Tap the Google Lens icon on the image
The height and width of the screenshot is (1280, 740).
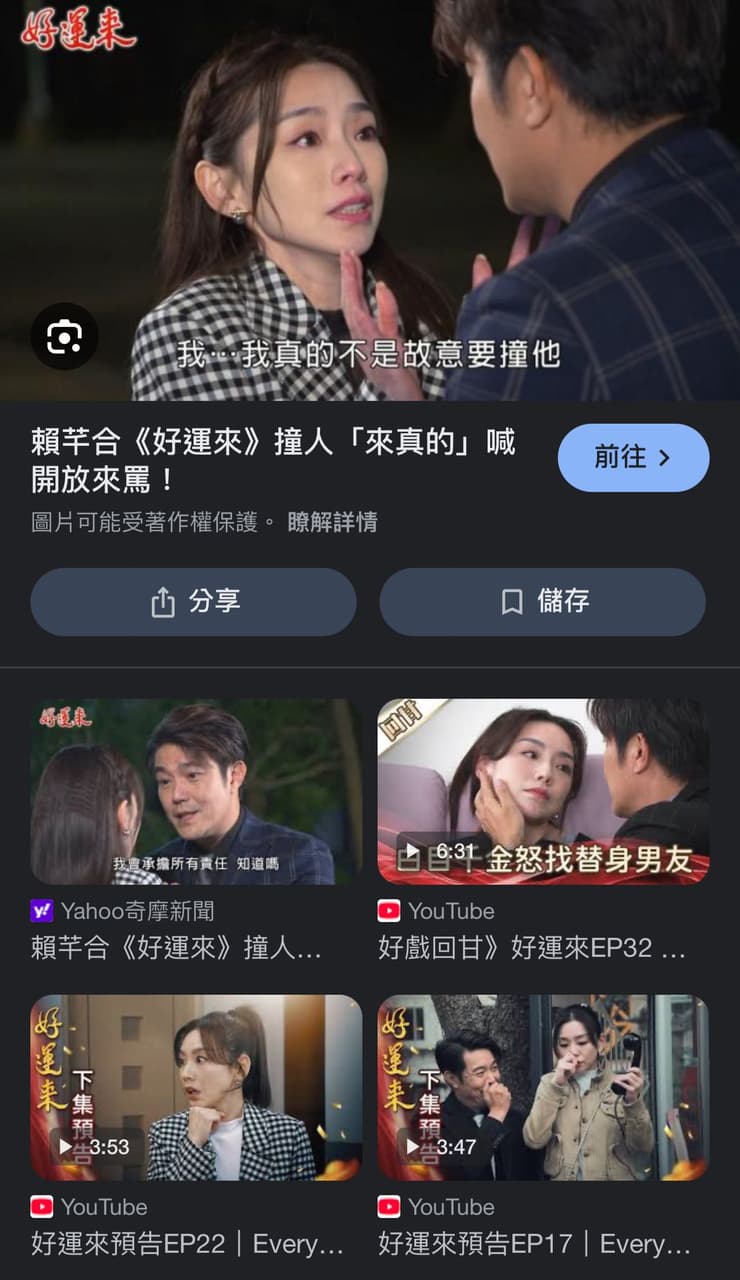(x=64, y=336)
